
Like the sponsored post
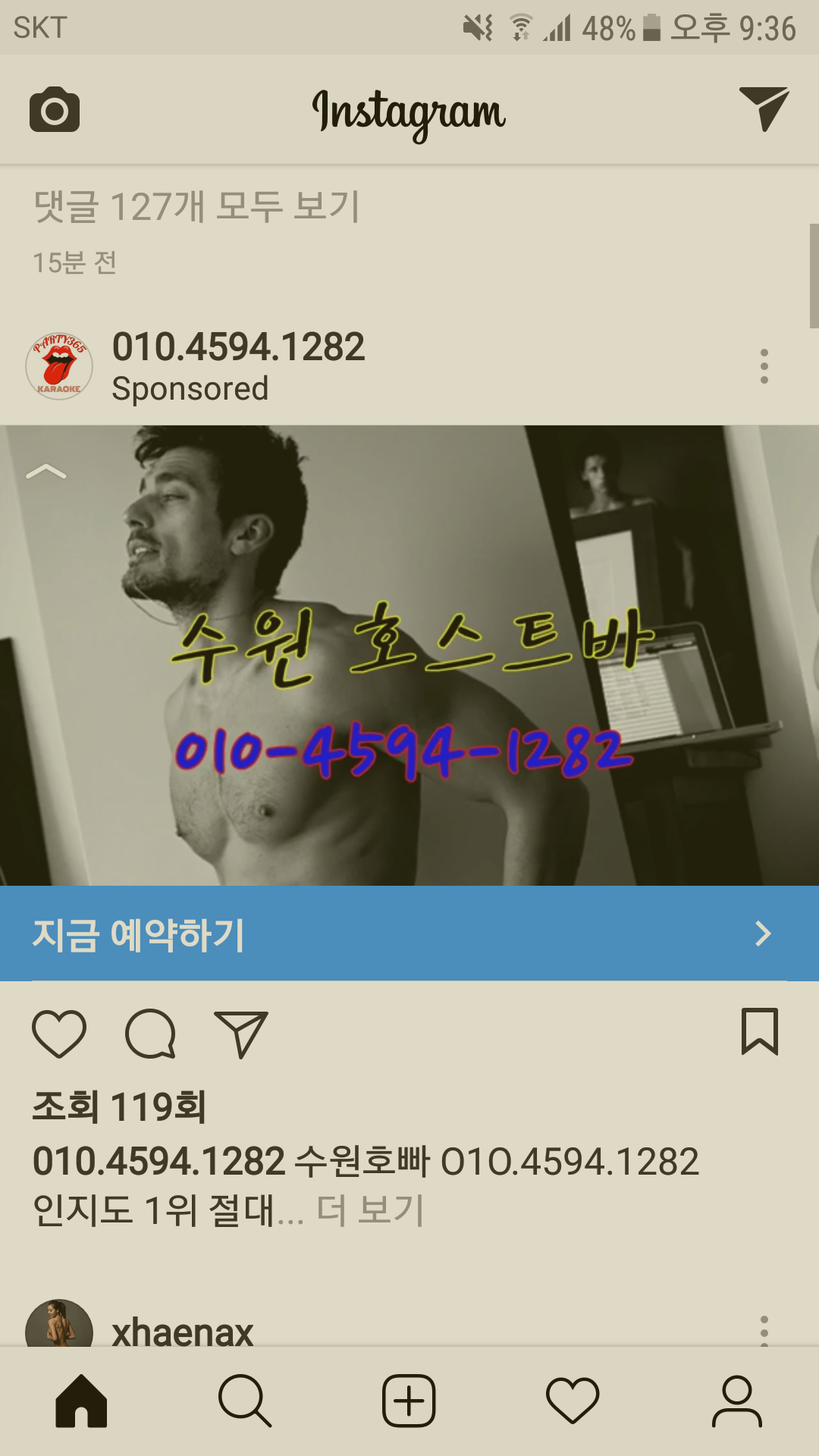59,1034
